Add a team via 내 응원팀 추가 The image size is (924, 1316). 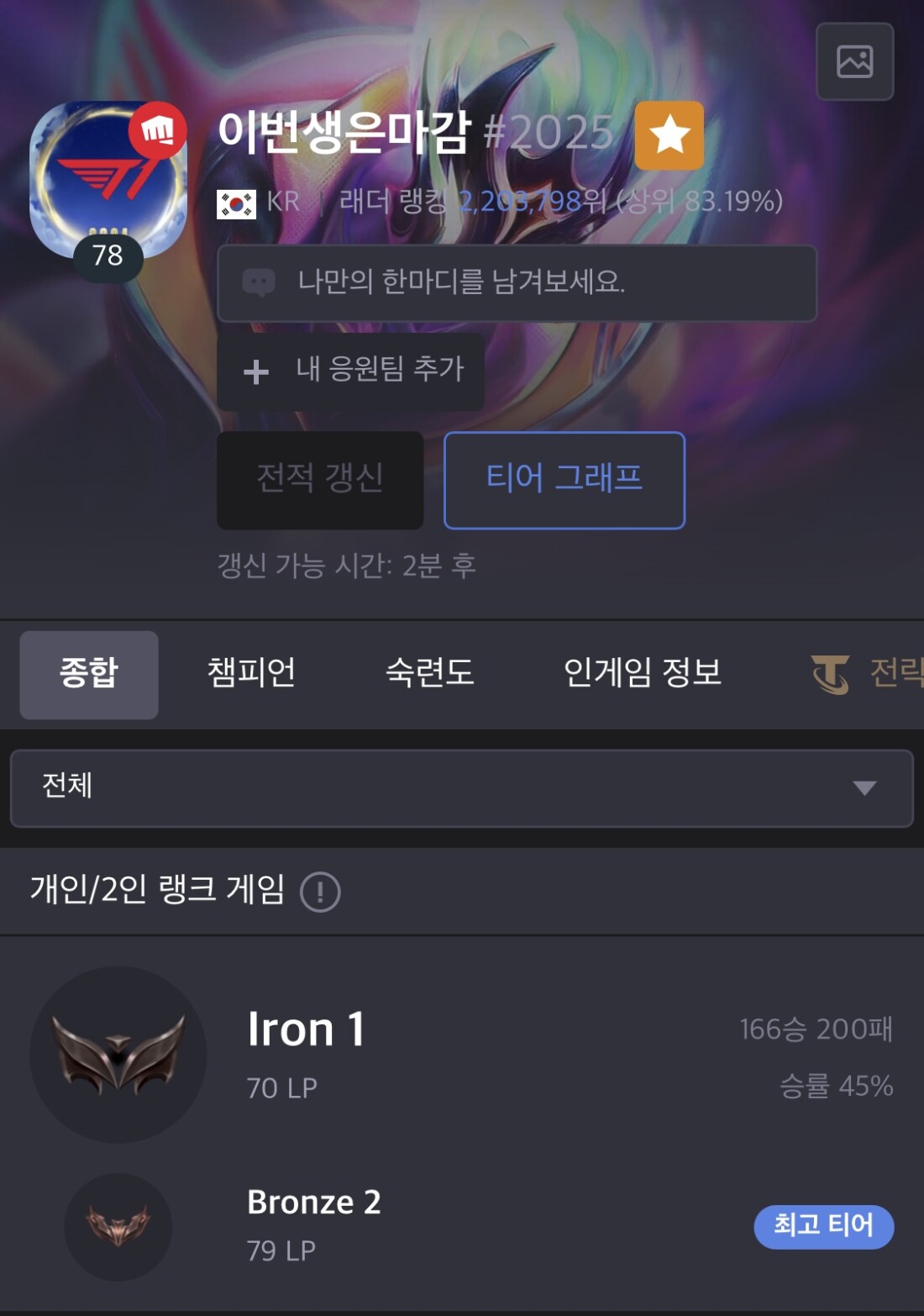pyautogui.click(x=350, y=371)
